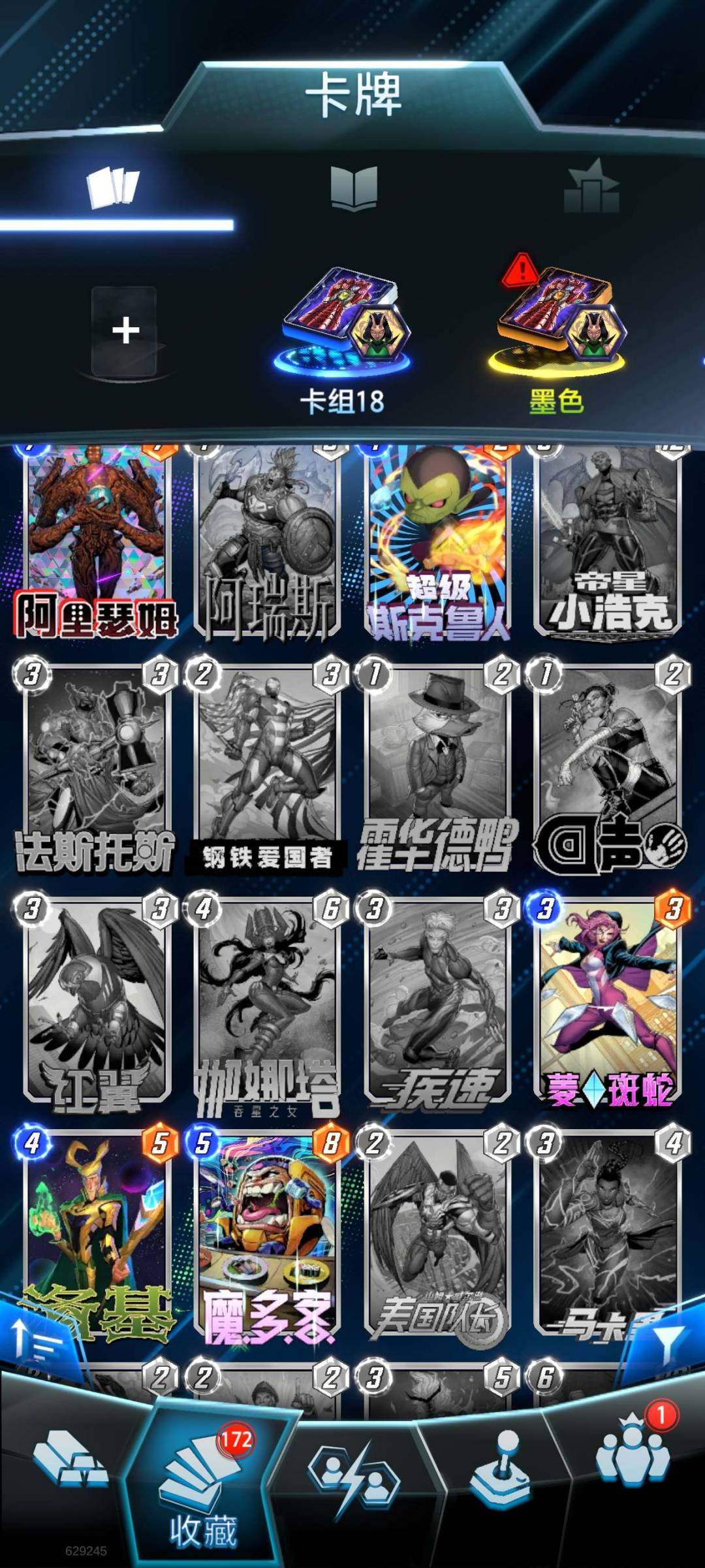Viewport: 705px width, 1568px height.
Task: Open the alliance tab with notification badge
Action: point(632,1456)
